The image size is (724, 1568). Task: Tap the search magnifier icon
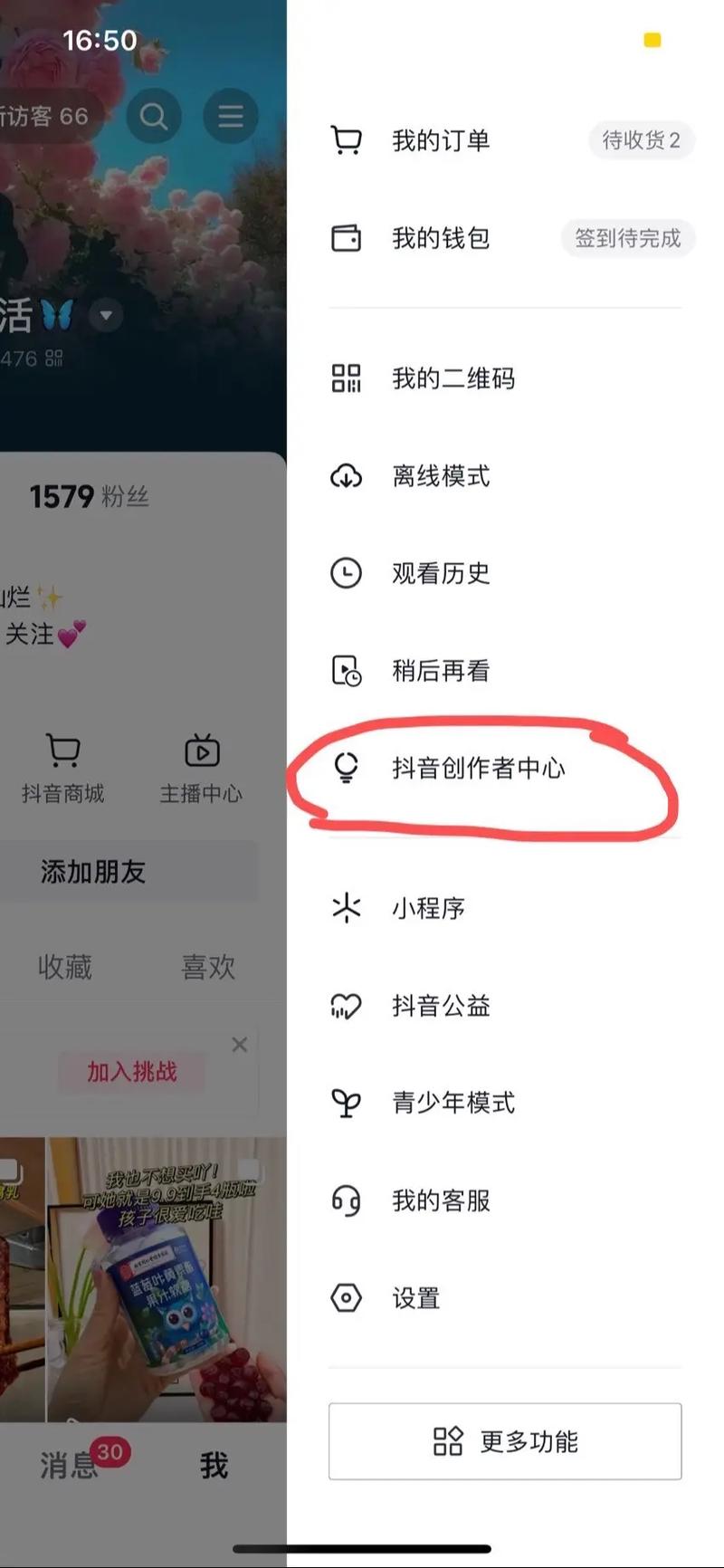(x=154, y=116)
